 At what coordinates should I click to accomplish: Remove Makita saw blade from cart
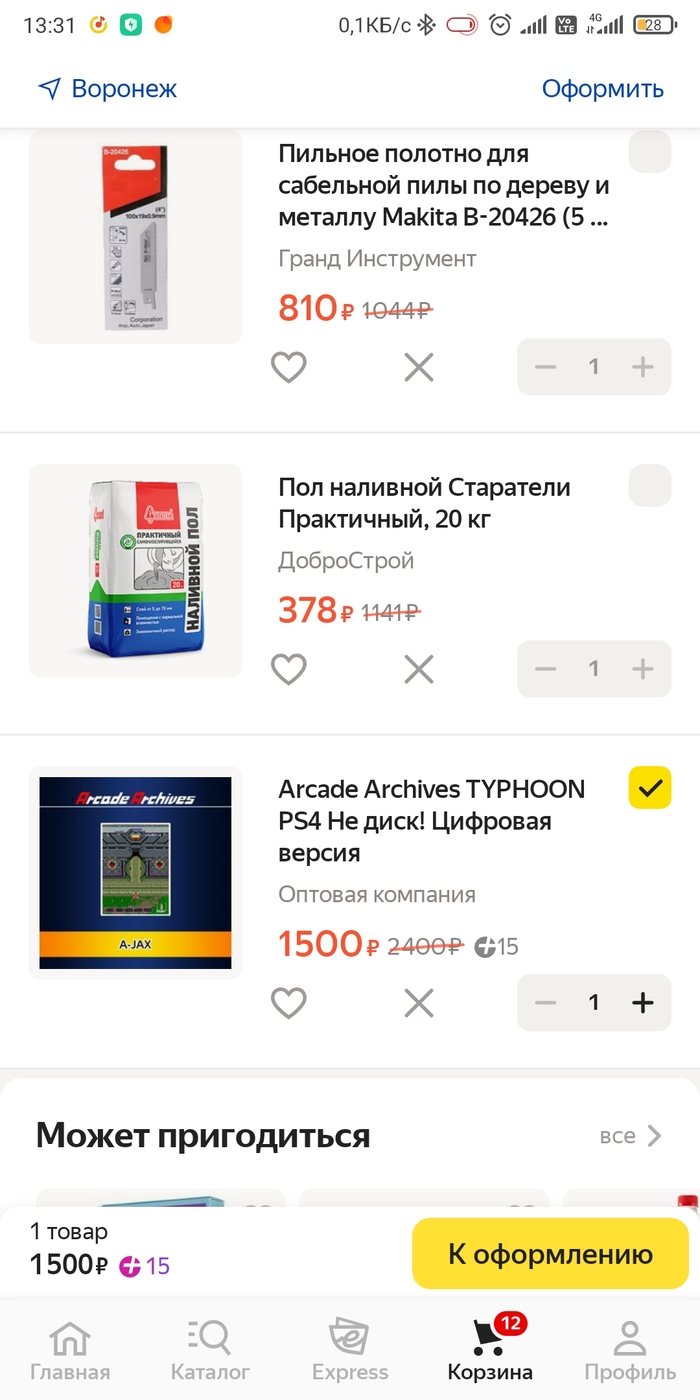[418, 368]
